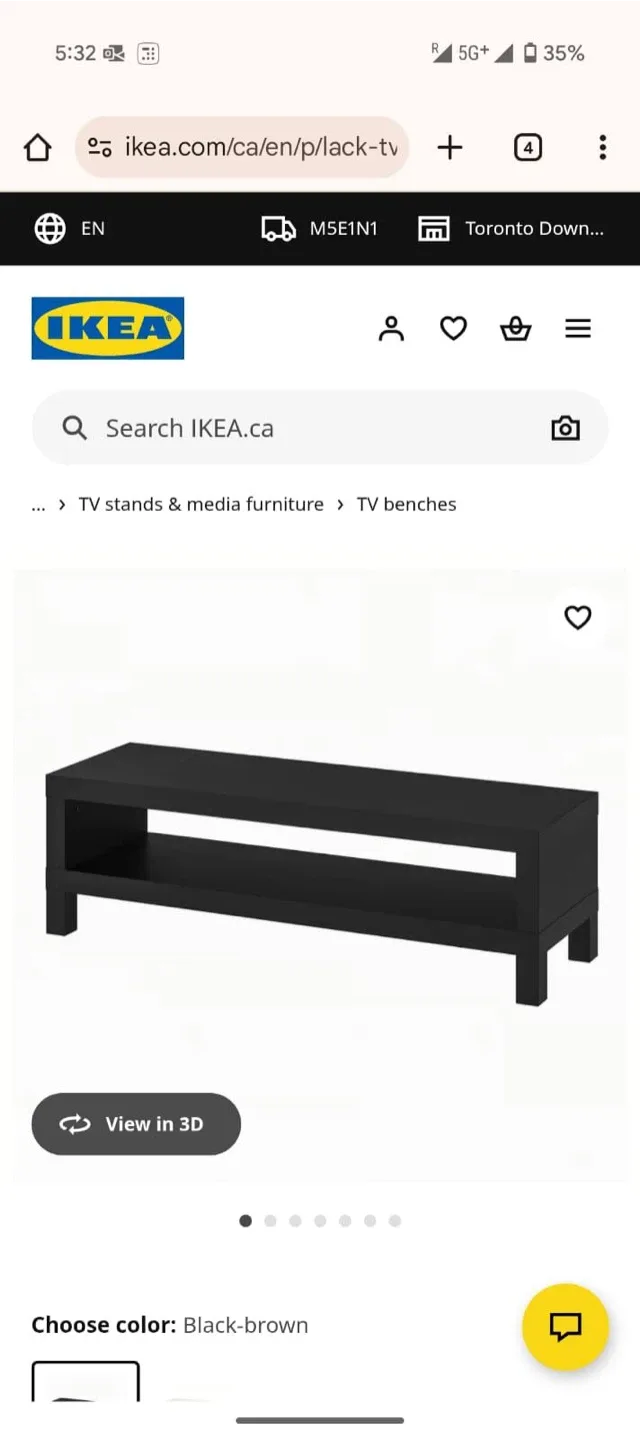View the shopping basket
This screenshot has width=640, height=1440.
coord(515,328)
